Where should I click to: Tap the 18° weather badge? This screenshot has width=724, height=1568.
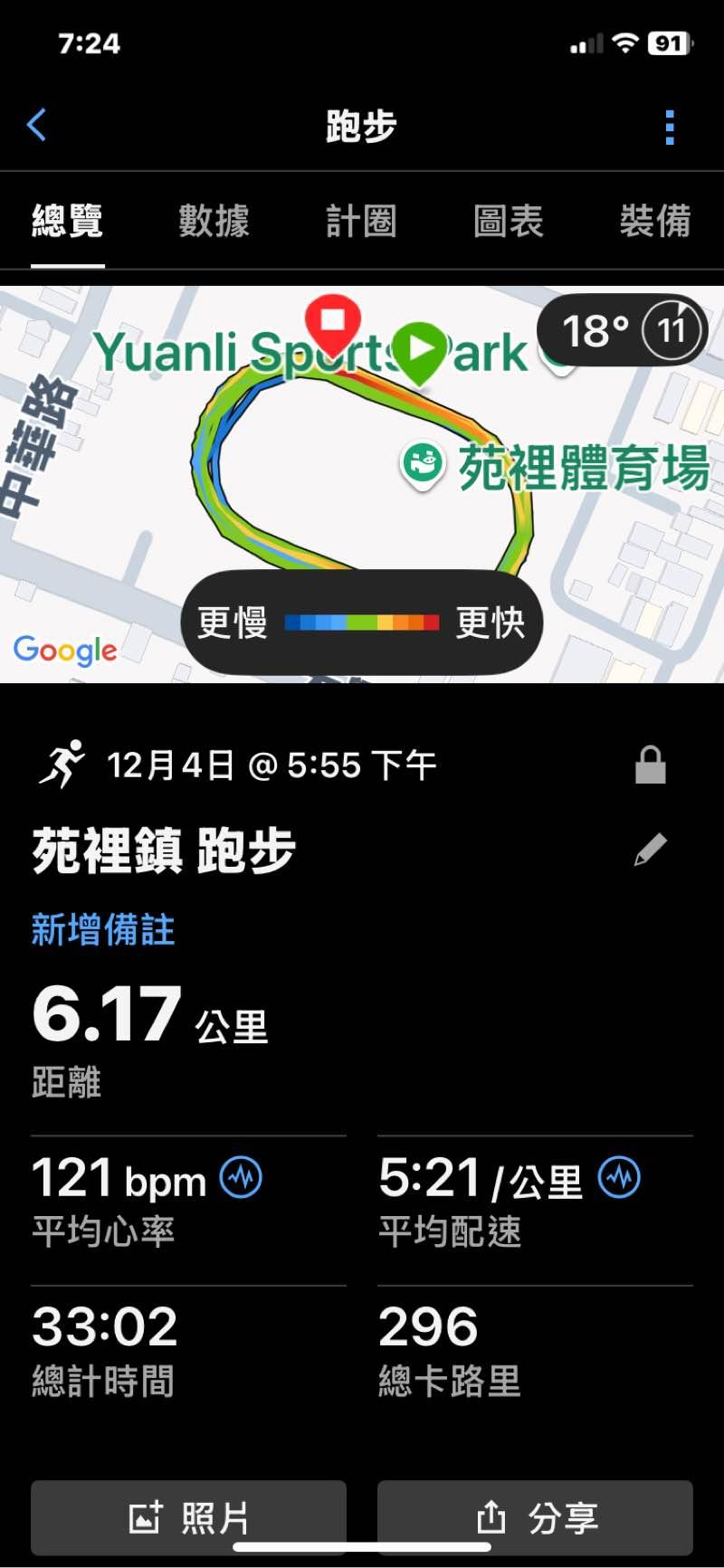click(623, 330)
